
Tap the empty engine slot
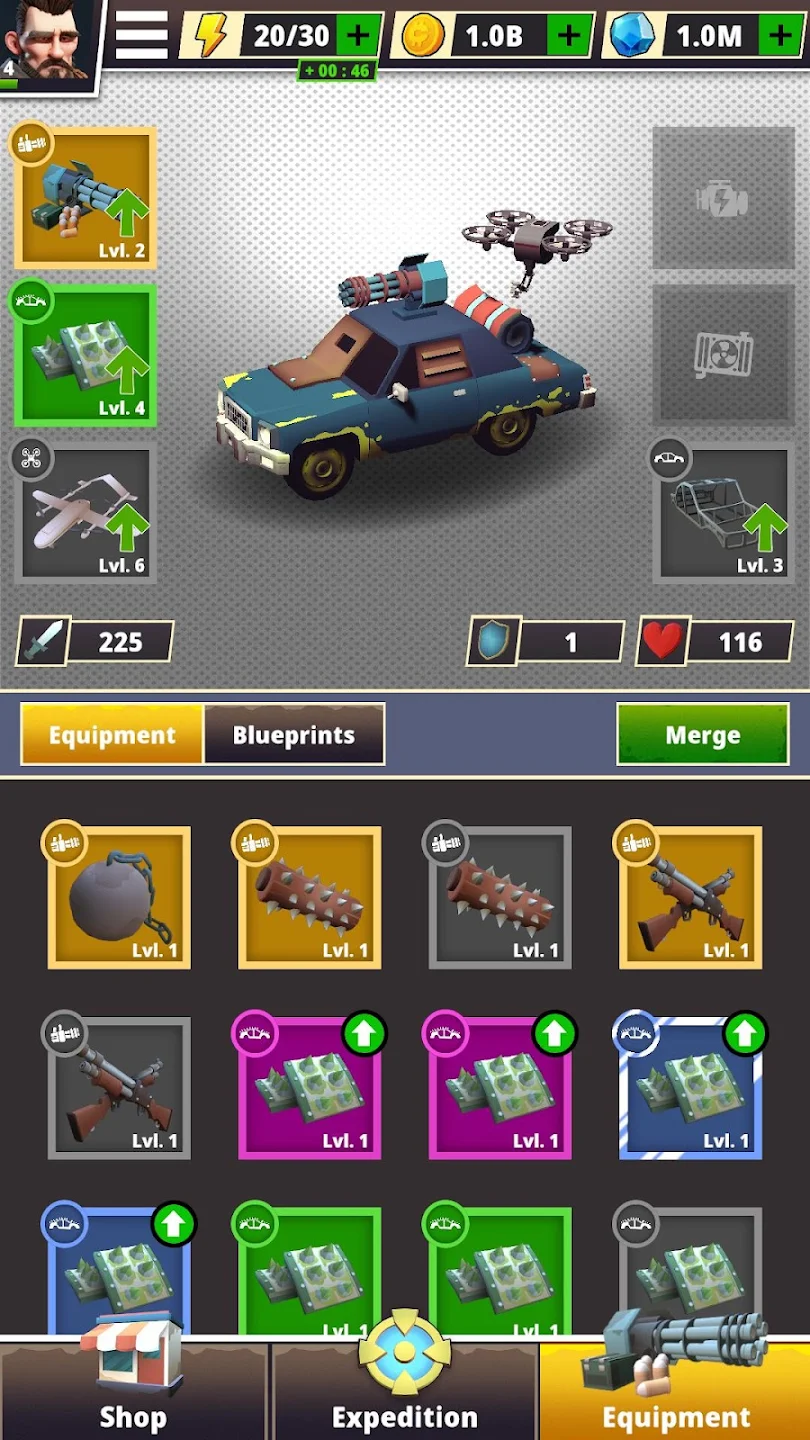(x=723, y=198)
